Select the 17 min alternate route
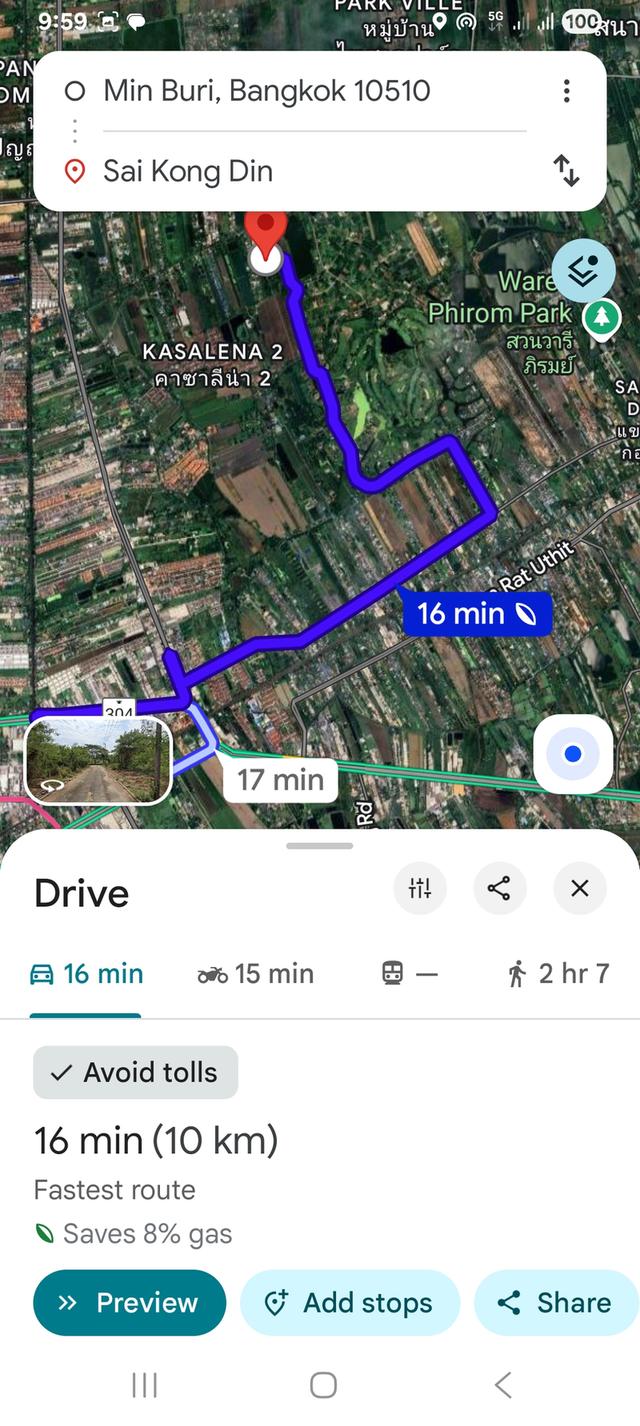The width and height of the screenshot is (640, 1426). pyautogui.click(x=281, y=779)
